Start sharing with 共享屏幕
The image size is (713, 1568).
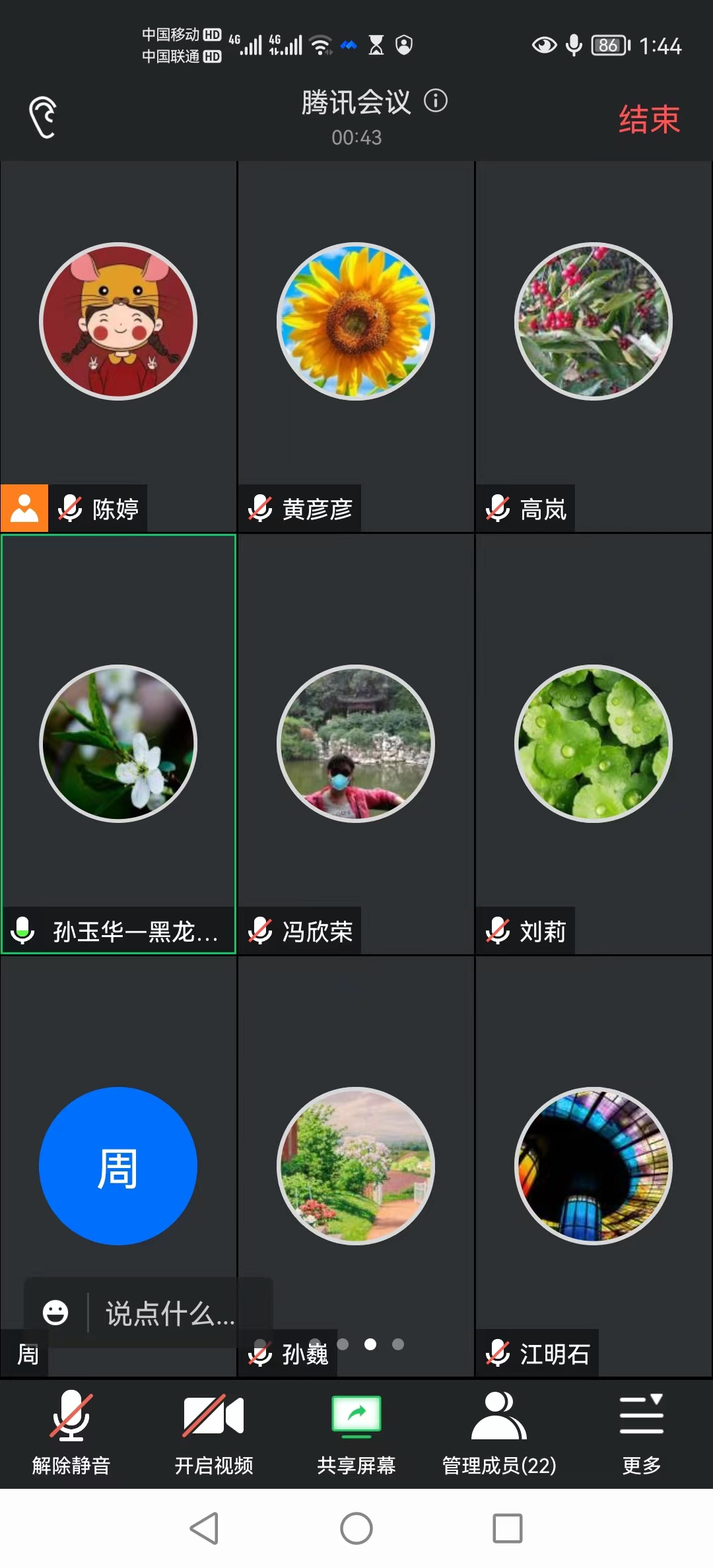click(x=356, y=1431)
